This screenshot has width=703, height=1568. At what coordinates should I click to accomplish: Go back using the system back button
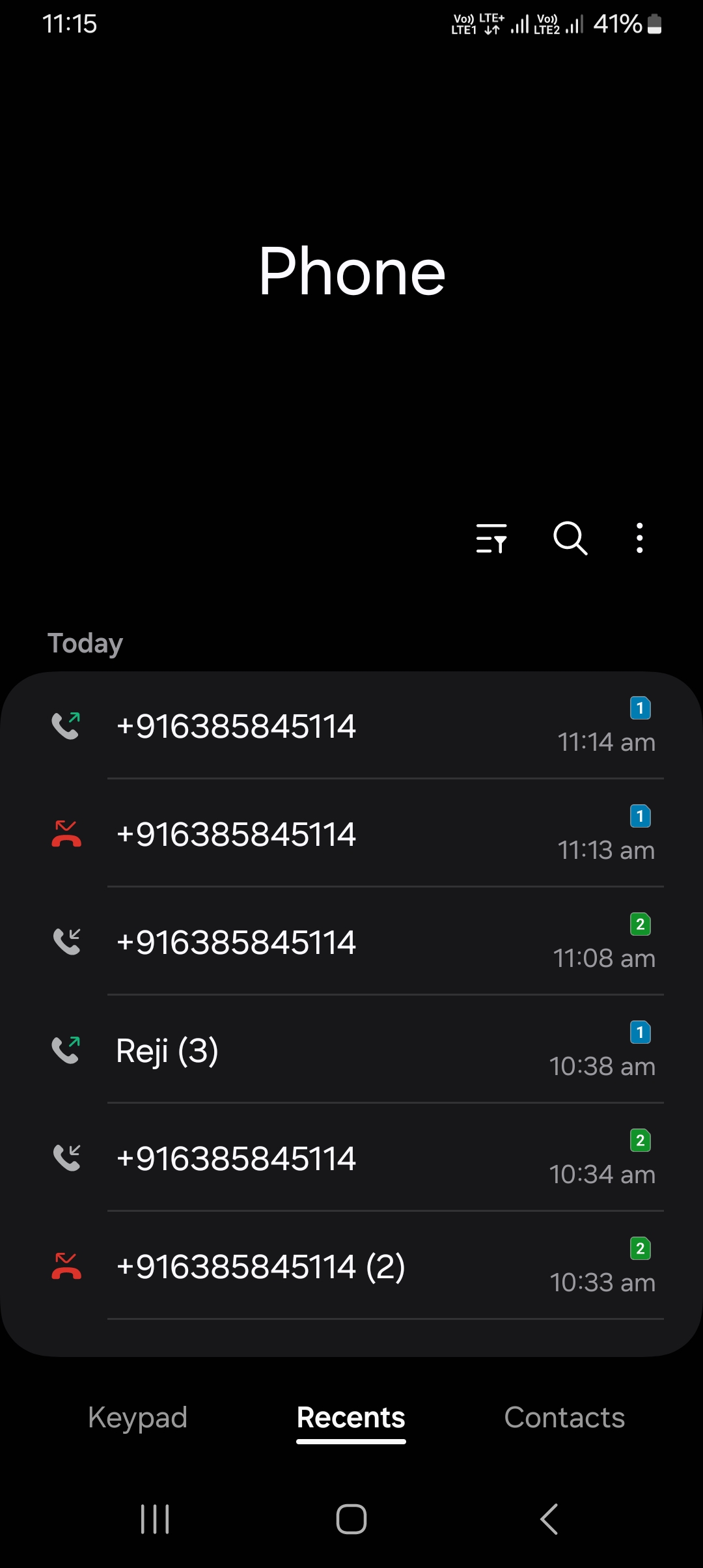pos(549,1519)
